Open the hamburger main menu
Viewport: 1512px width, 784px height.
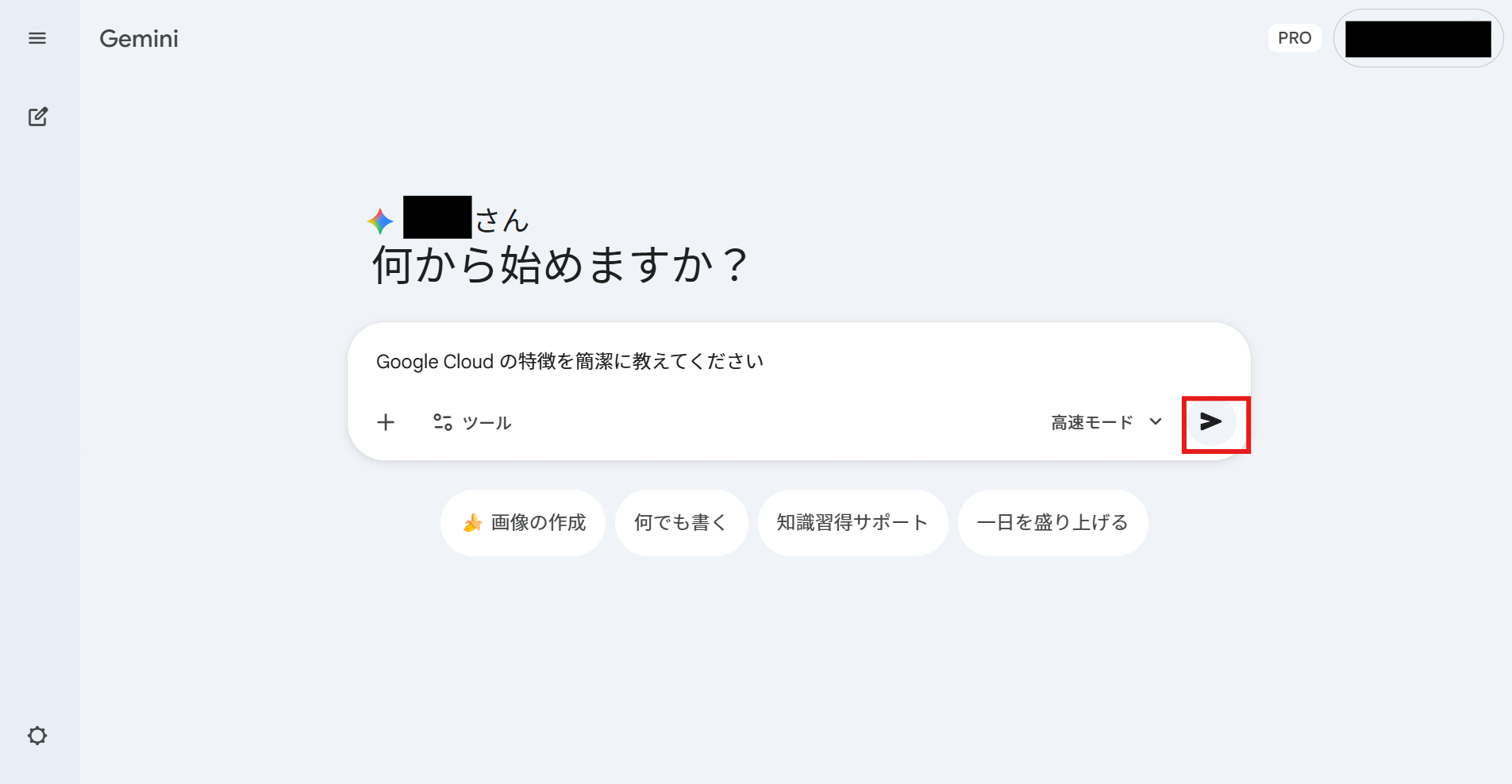point(37,38)
